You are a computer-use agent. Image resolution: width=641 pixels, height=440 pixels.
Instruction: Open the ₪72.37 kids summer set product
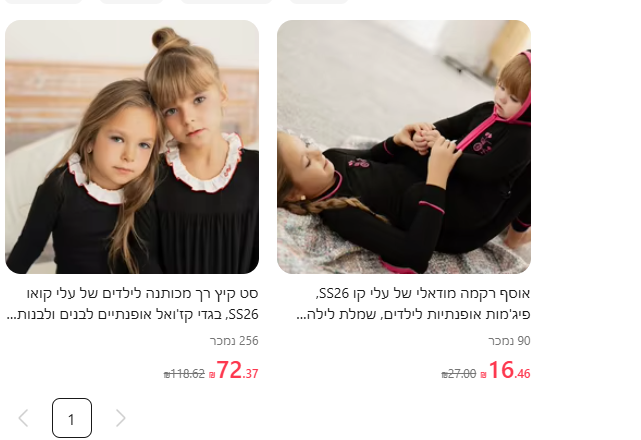click(132, 147)
